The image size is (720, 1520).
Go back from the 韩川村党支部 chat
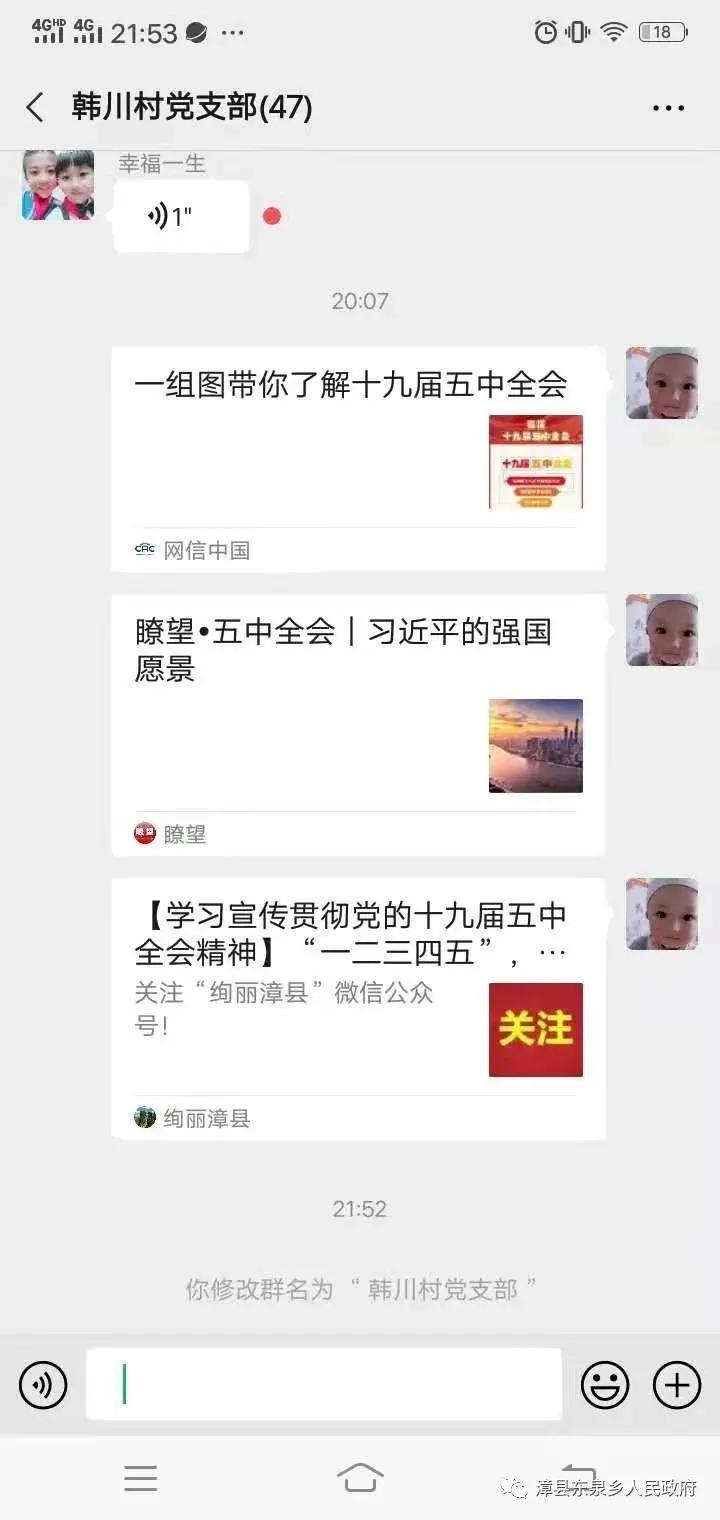(x=36, y=108)
